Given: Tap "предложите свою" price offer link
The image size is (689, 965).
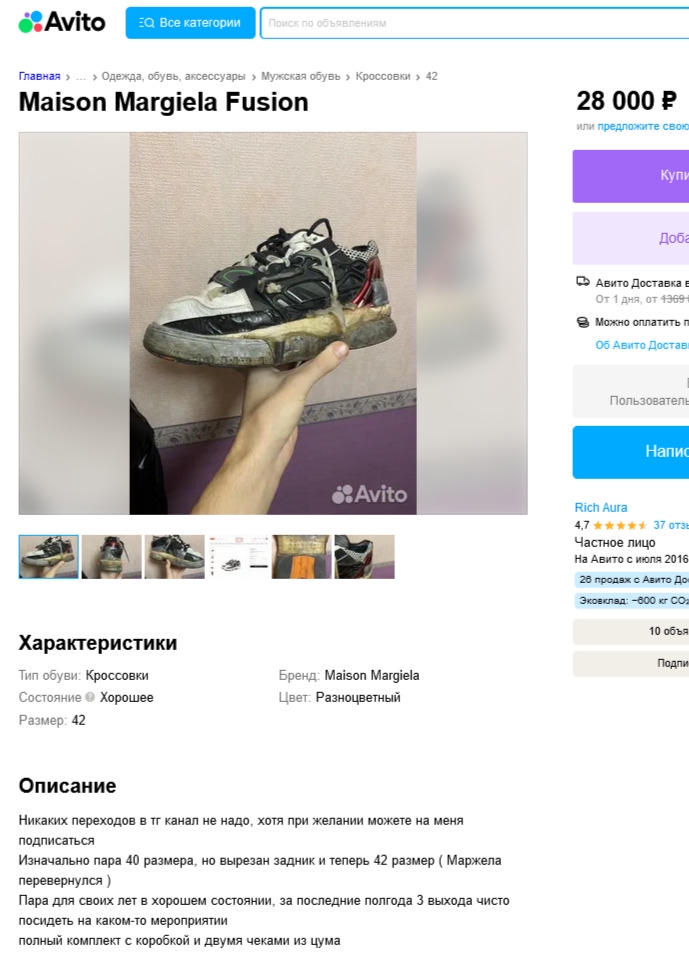Looking at the screenshot, I should (643, 126).
